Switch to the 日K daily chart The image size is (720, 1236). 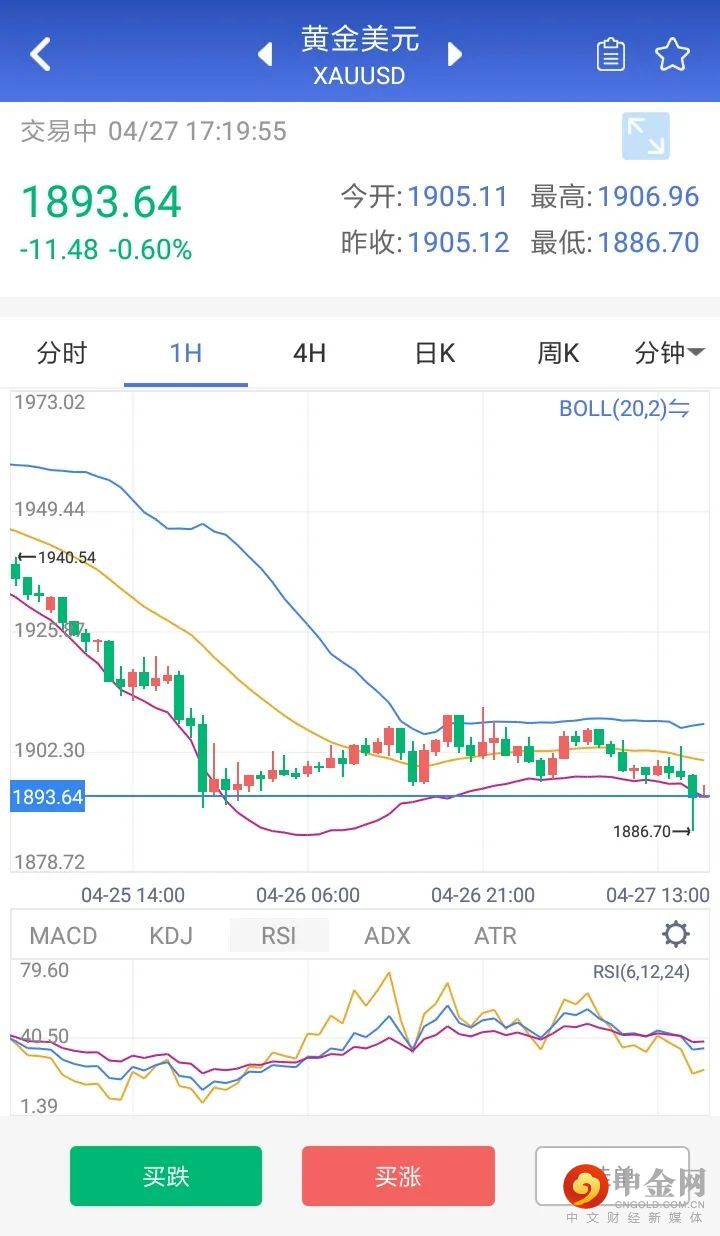[434, 353]
